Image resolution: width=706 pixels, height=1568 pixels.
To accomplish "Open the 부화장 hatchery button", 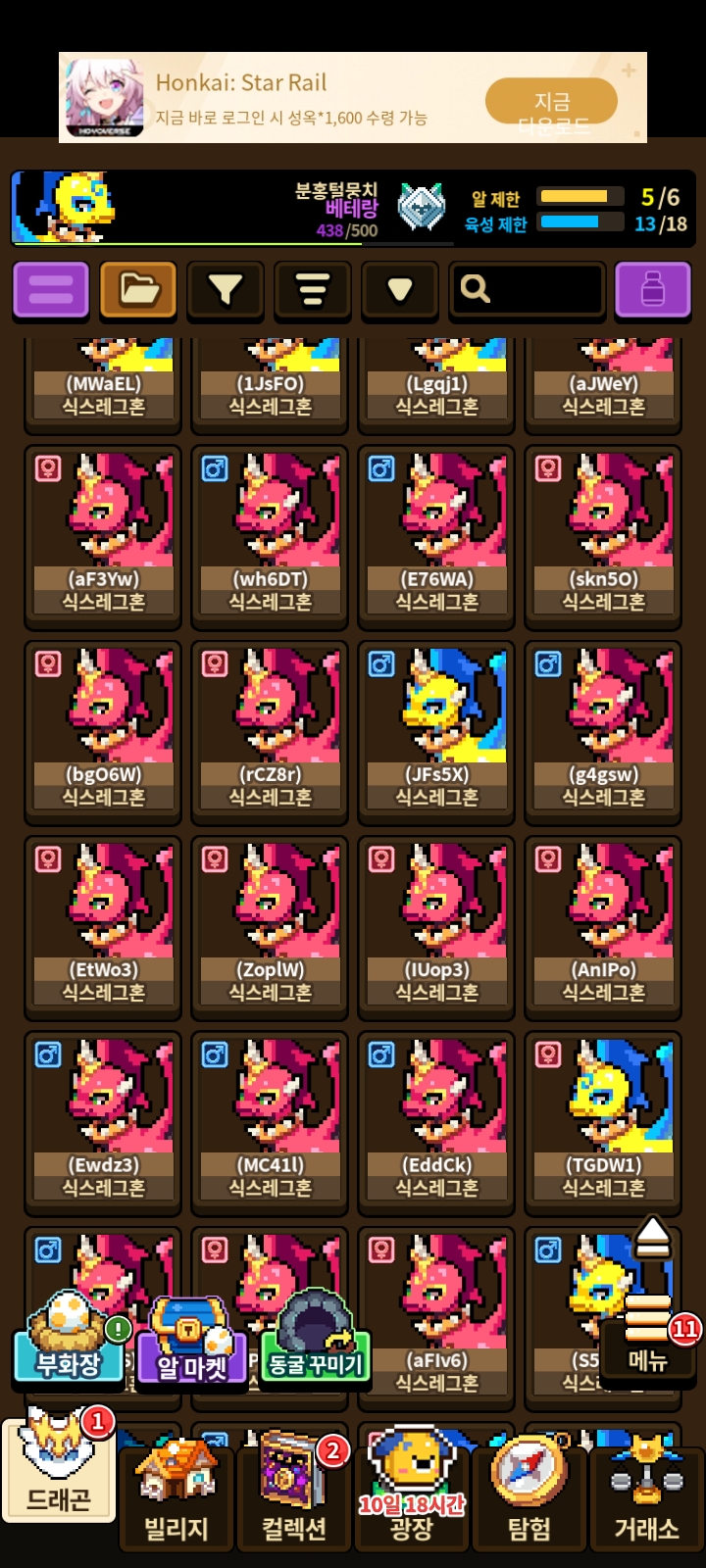I will [x=69, y=1341].
